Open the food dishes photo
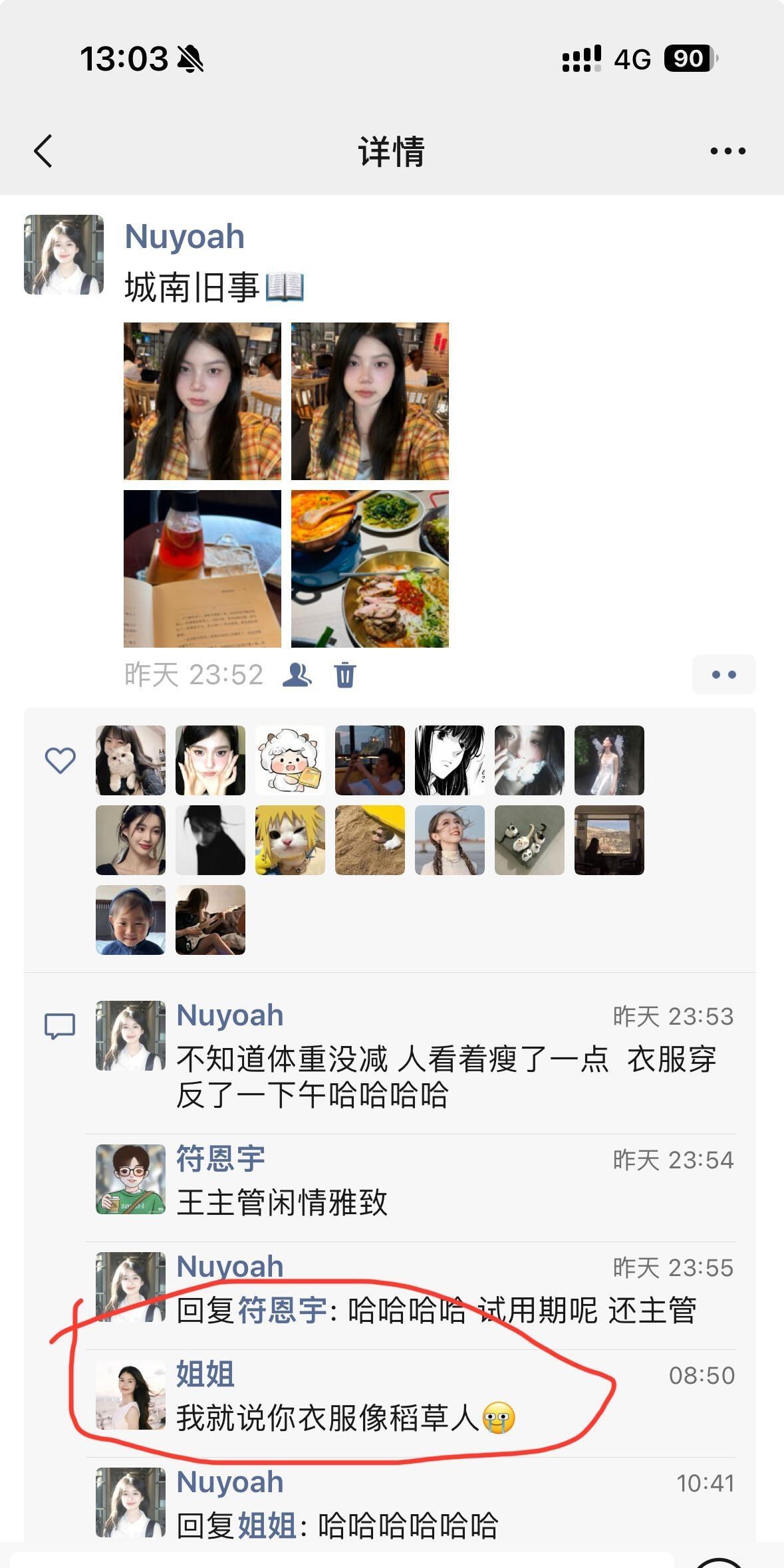This screenshot has width=784, height=1568. [x=370, y=569]
